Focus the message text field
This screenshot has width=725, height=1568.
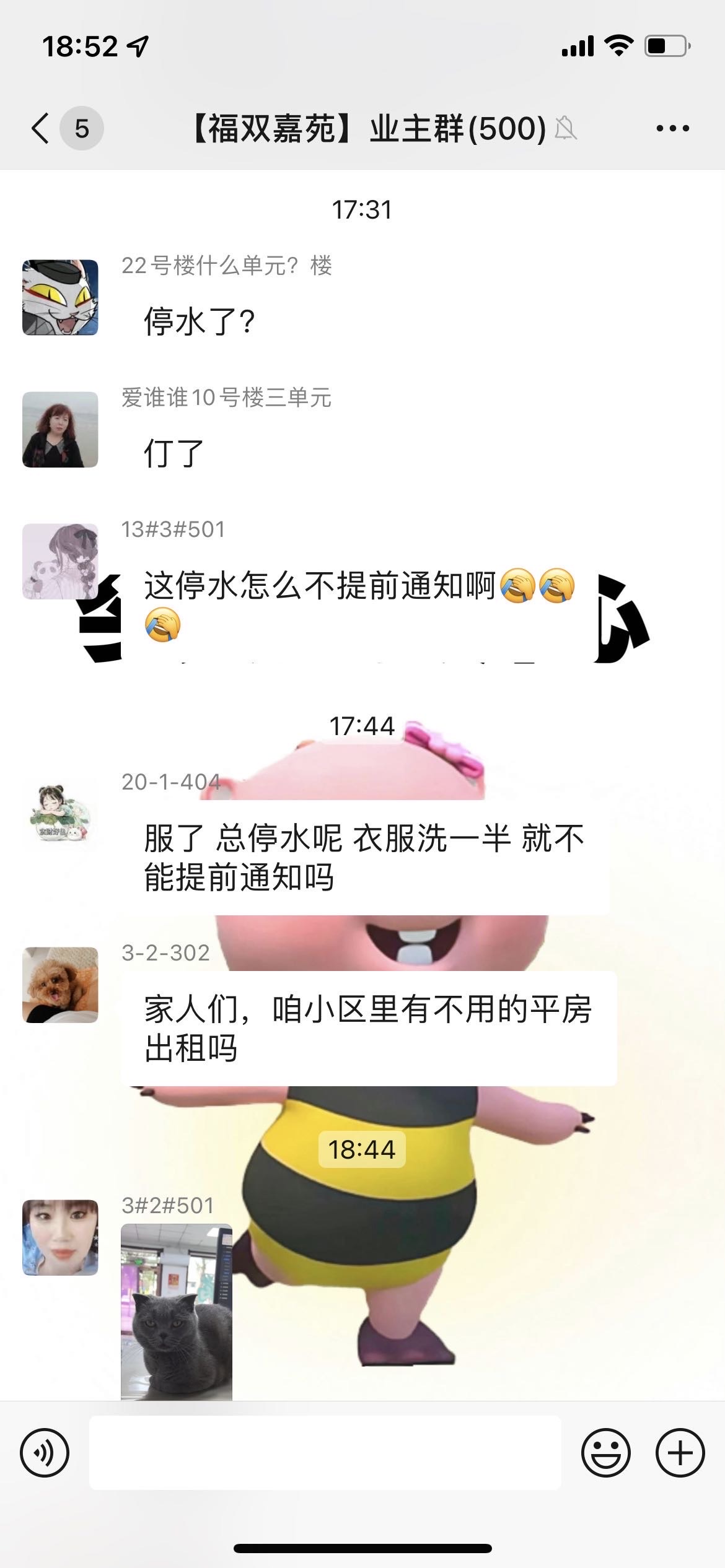pos(325,1452)
